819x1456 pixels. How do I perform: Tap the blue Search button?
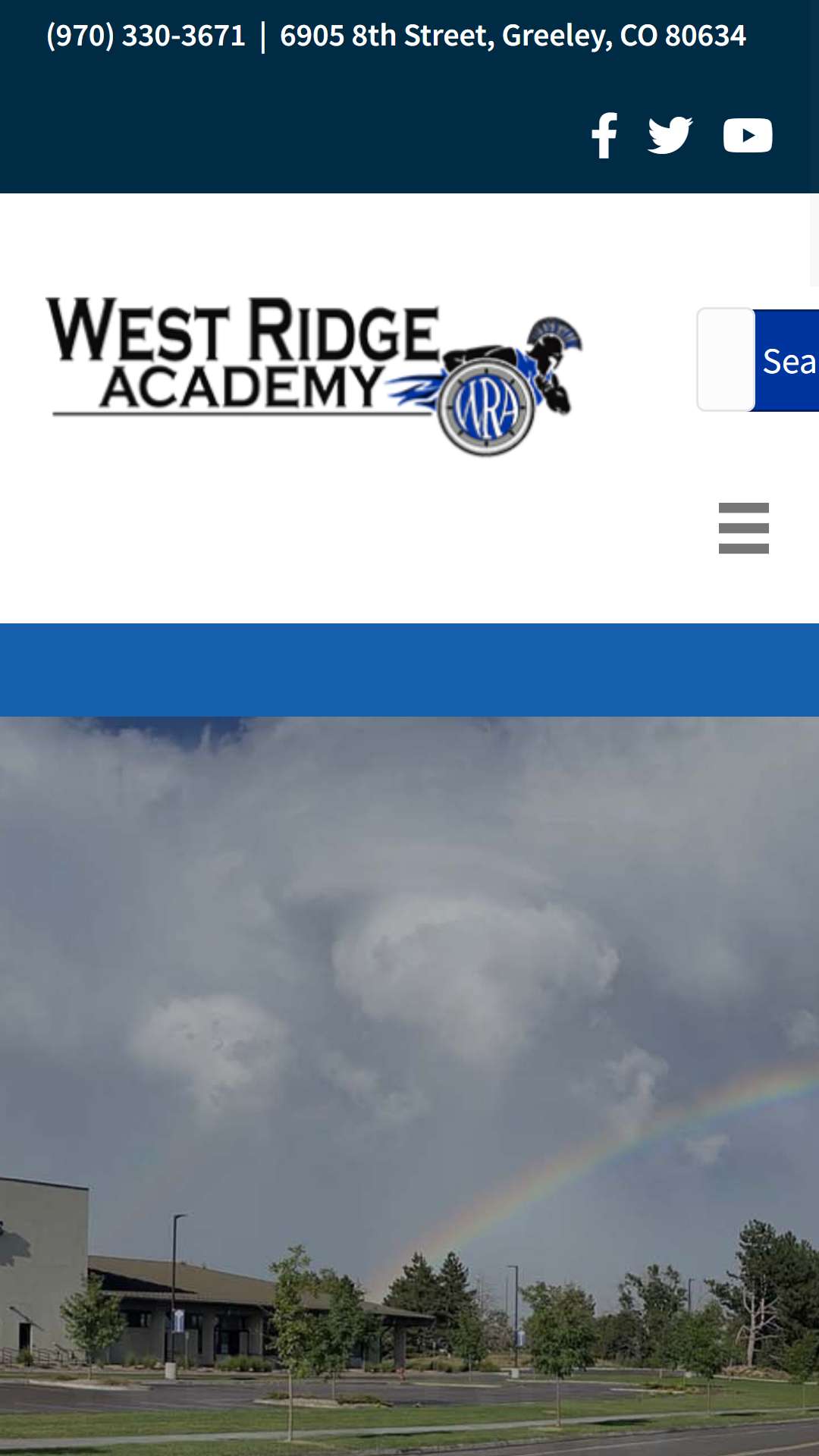pos(787,360)
